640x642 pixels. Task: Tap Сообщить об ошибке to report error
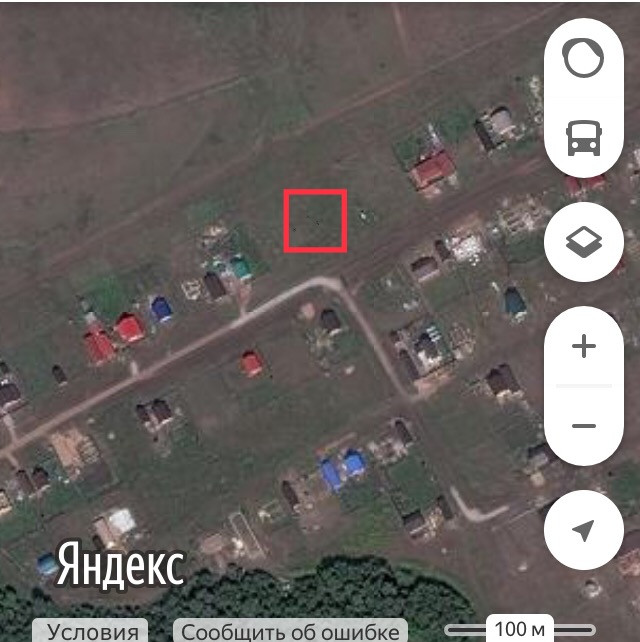[x=290, y=631]
